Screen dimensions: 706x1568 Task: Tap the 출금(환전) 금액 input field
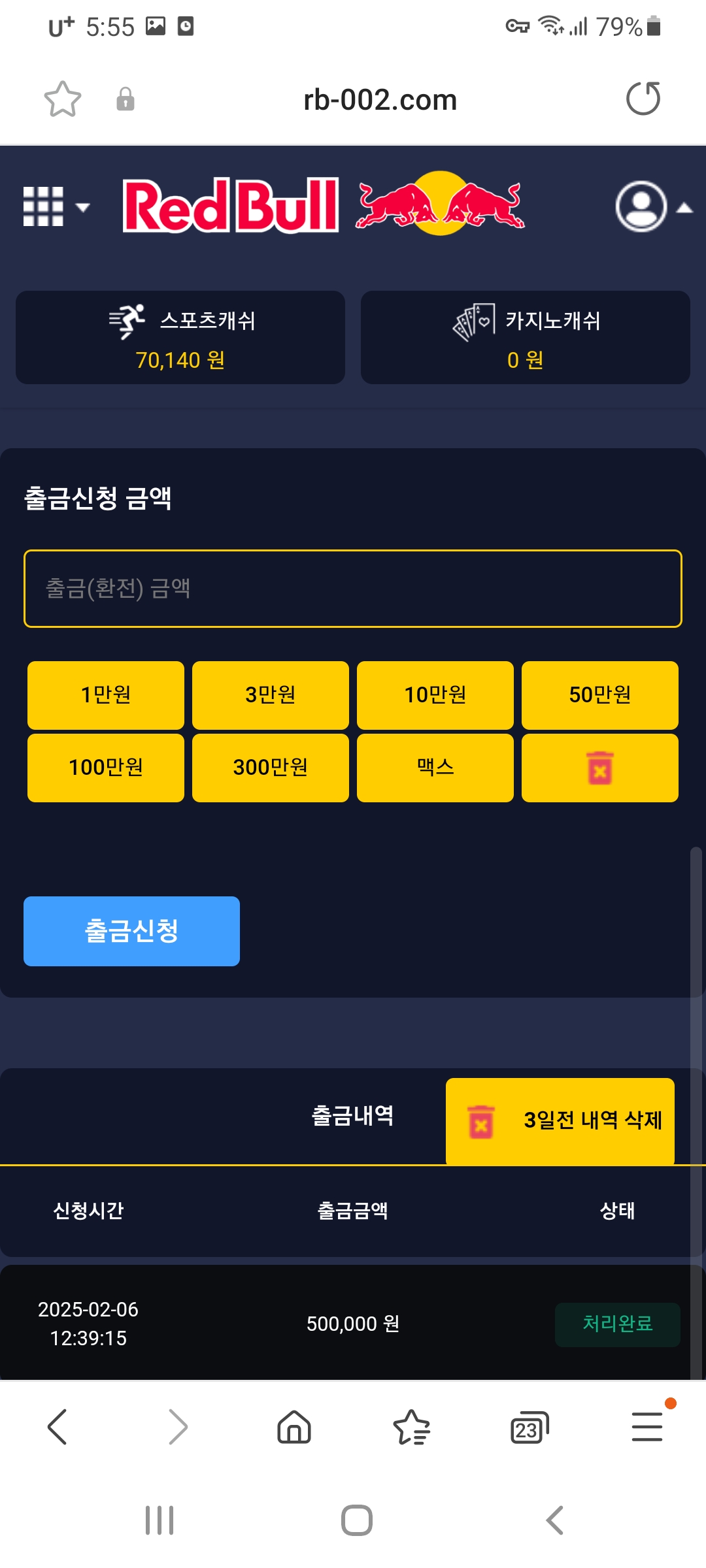pos(353,589)
